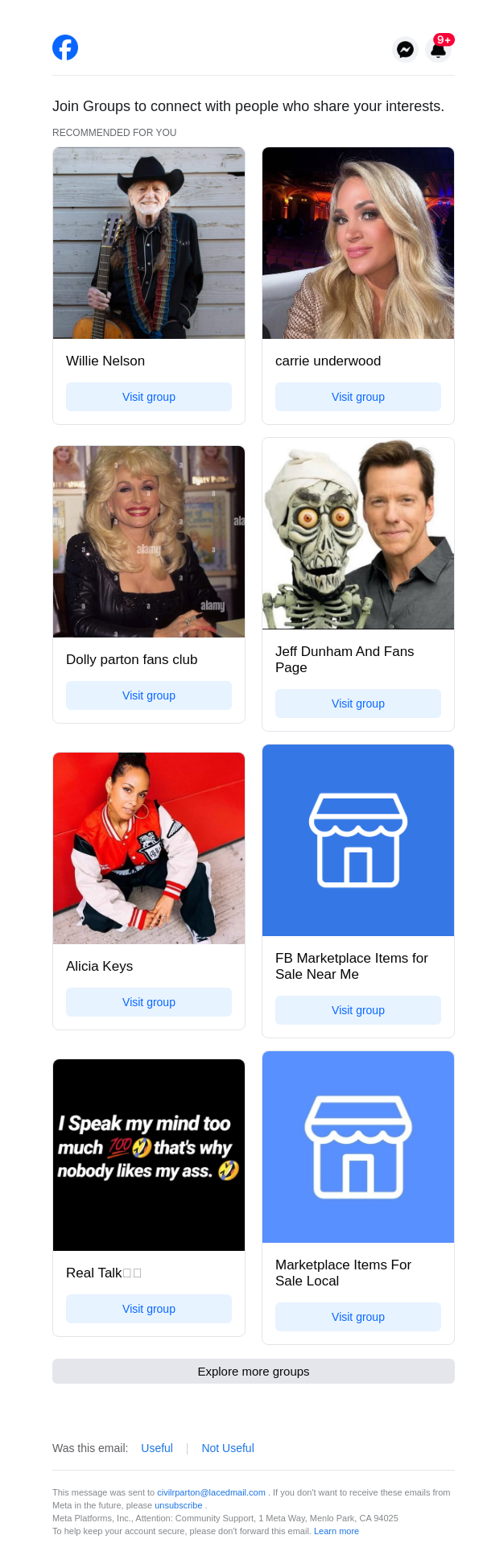The width and height of the screenshot is (483, 1568).
Task: Mark this email as Useful
Action: pos(157,1448)
